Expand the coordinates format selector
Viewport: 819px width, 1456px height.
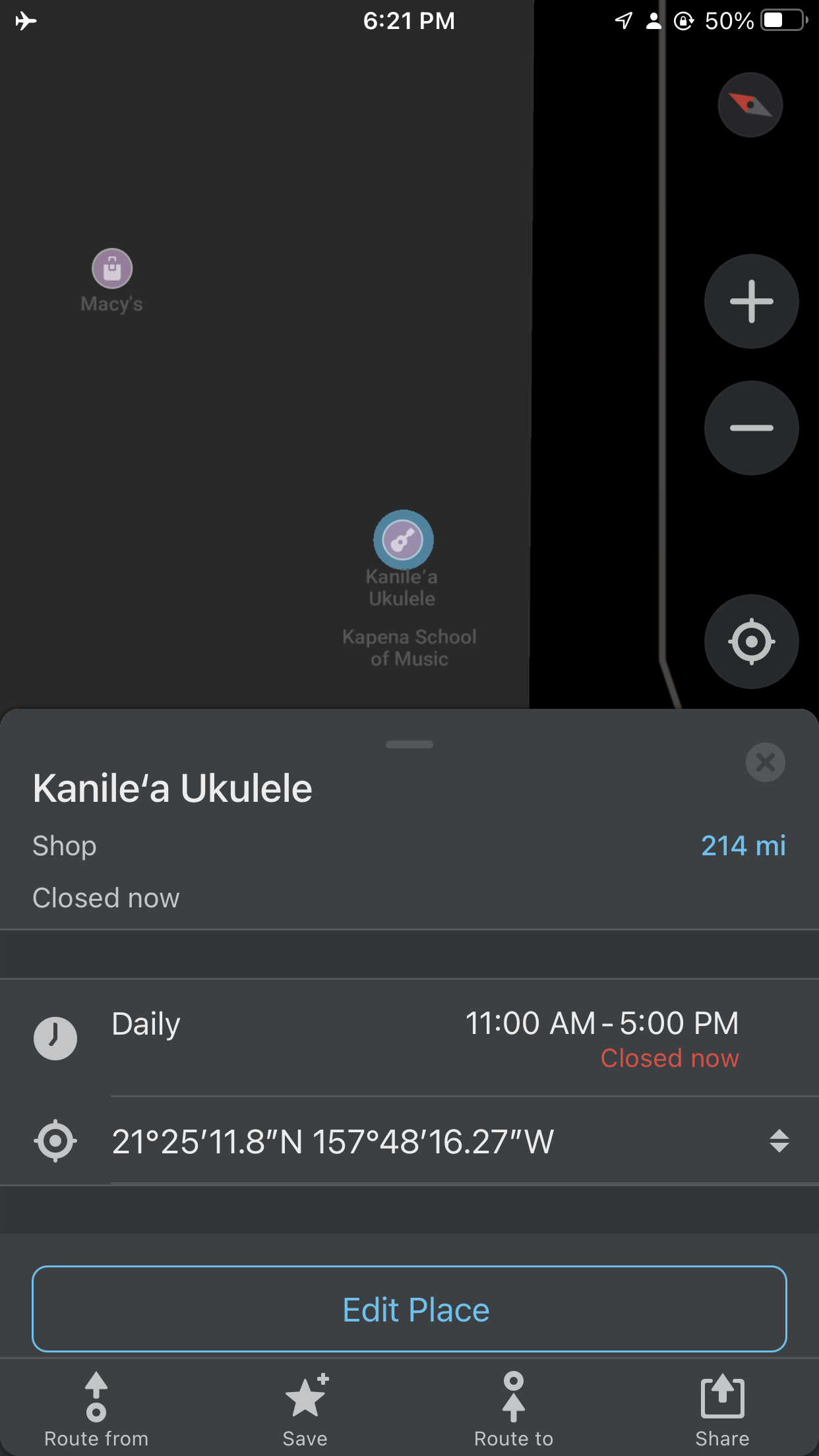(779, 1141)
